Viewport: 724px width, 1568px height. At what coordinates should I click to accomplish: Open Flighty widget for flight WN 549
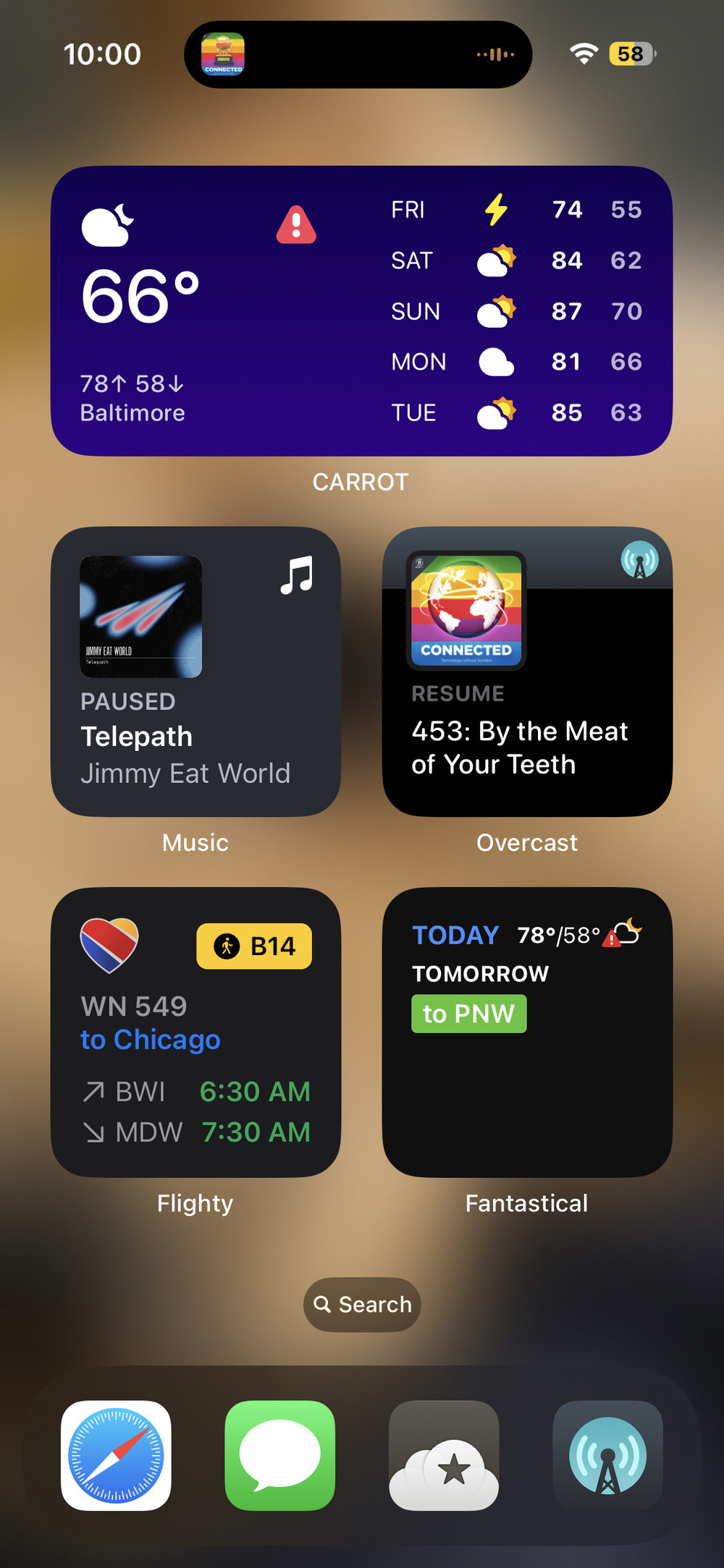pyautogui.click(x=195, y=1032)
